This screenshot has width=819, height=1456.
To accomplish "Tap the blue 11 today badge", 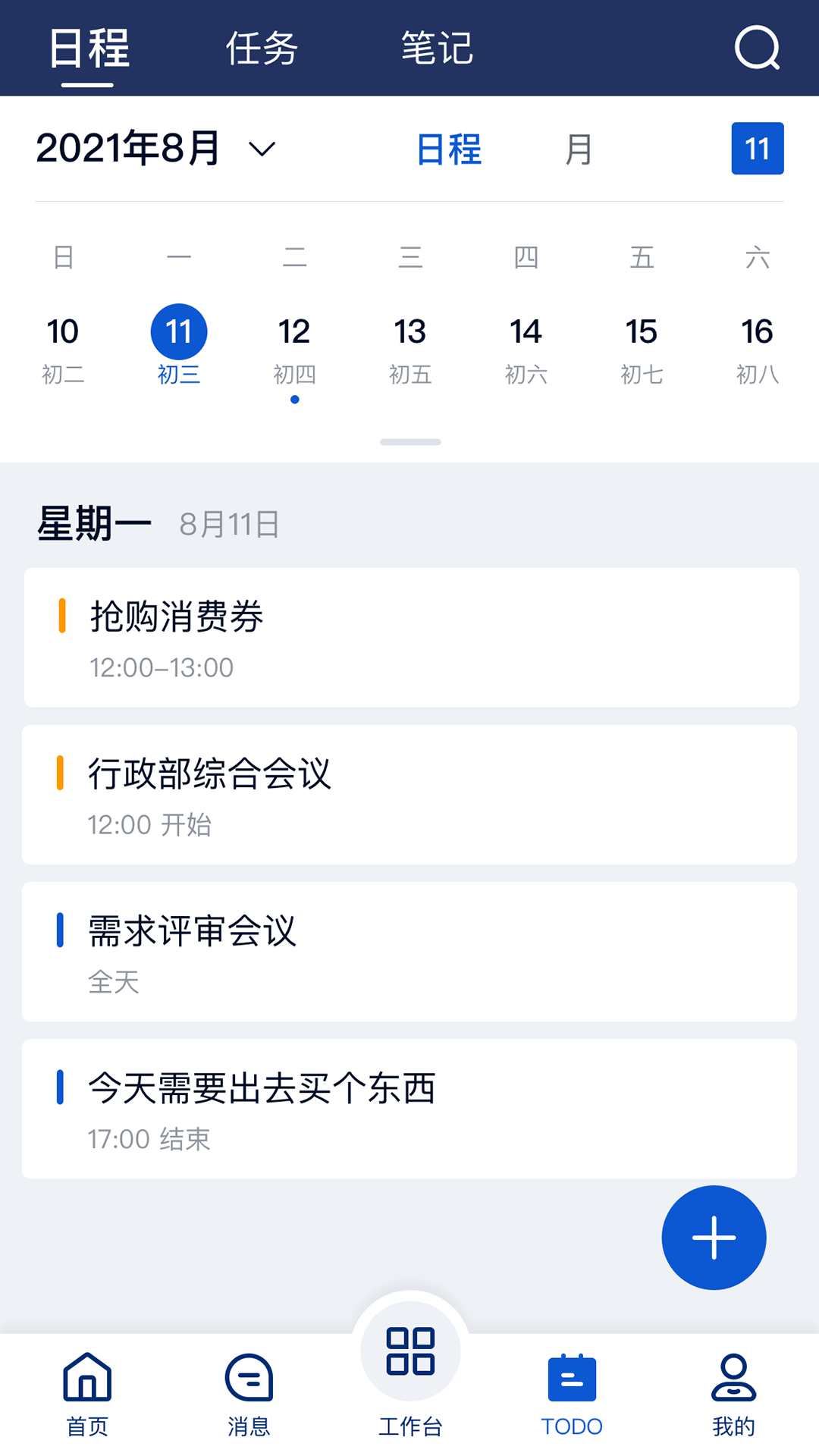I will [x=757, y=149].
